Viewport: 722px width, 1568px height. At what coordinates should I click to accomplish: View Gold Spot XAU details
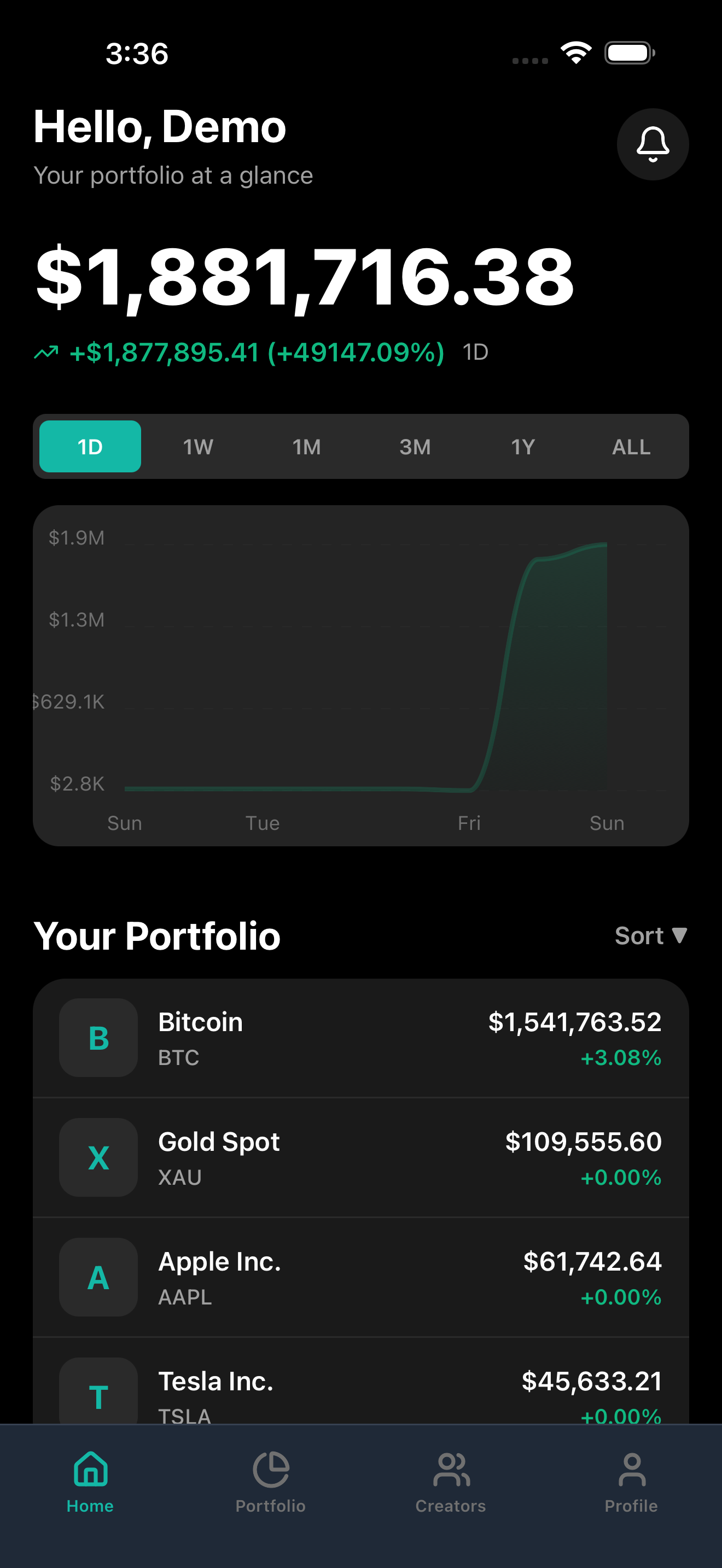360,1158
